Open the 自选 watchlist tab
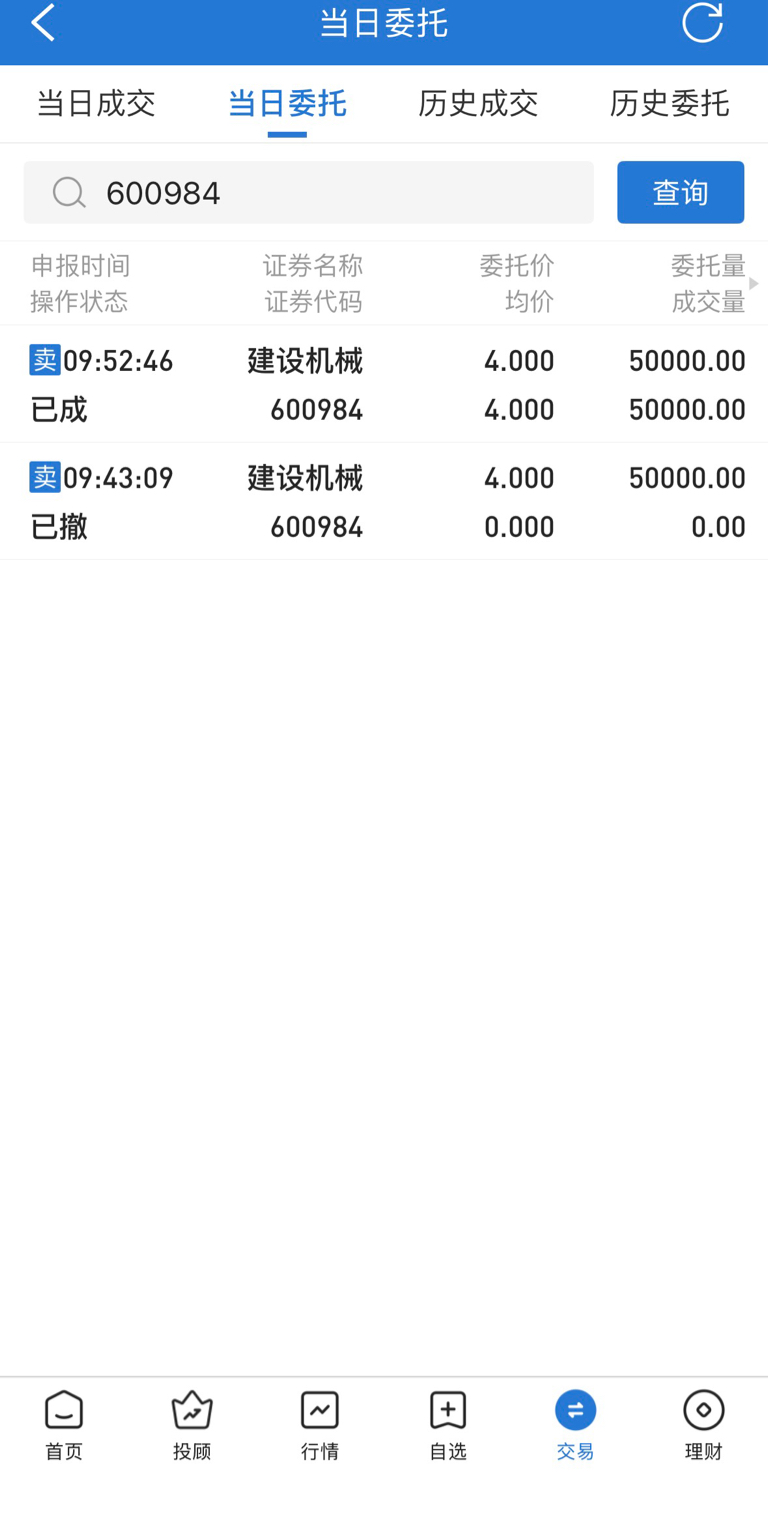Viewport: 769px width, 1540px height. click(x=448, y=1425)
